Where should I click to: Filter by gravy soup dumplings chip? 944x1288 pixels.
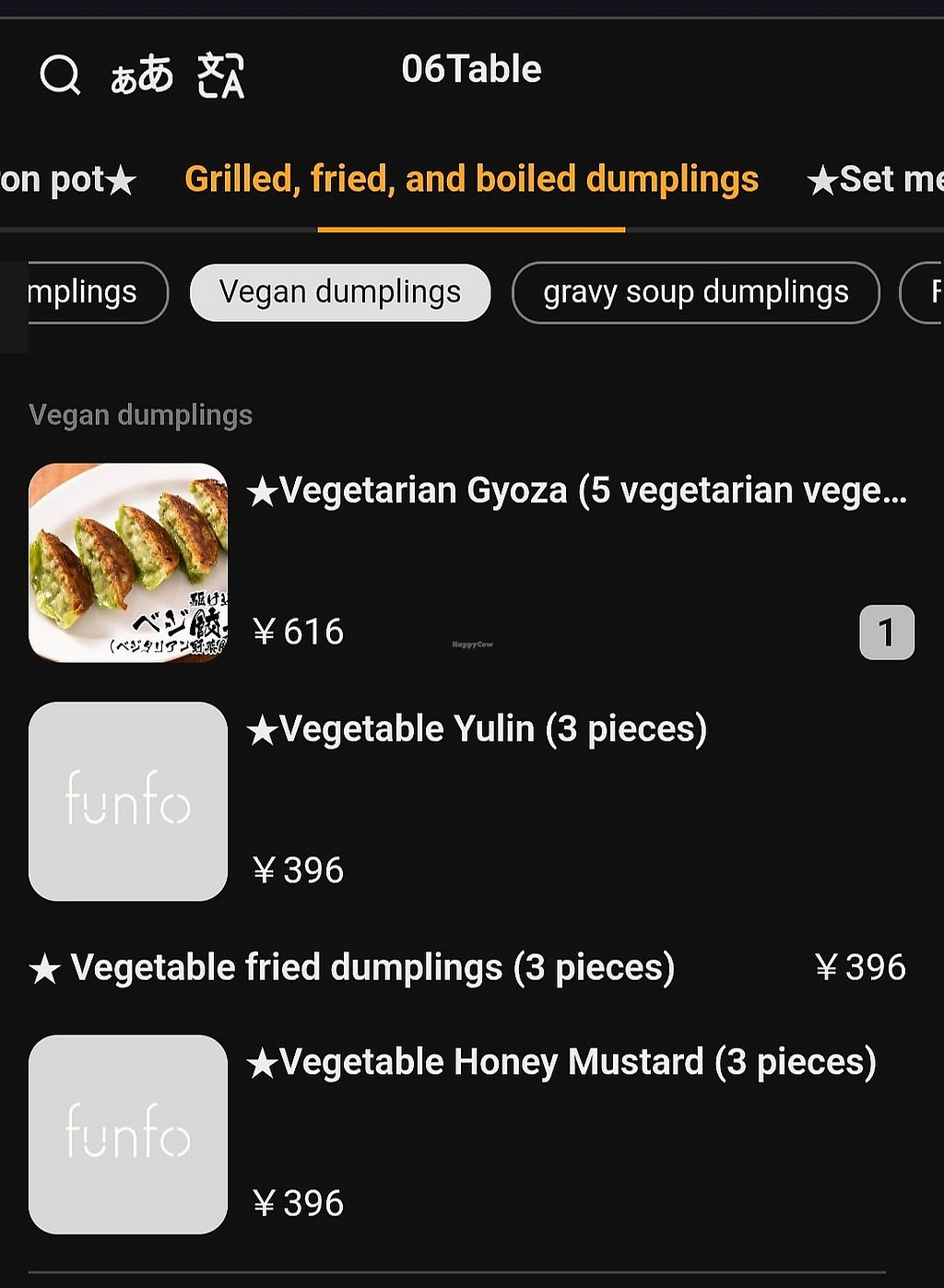pos(695,292)
